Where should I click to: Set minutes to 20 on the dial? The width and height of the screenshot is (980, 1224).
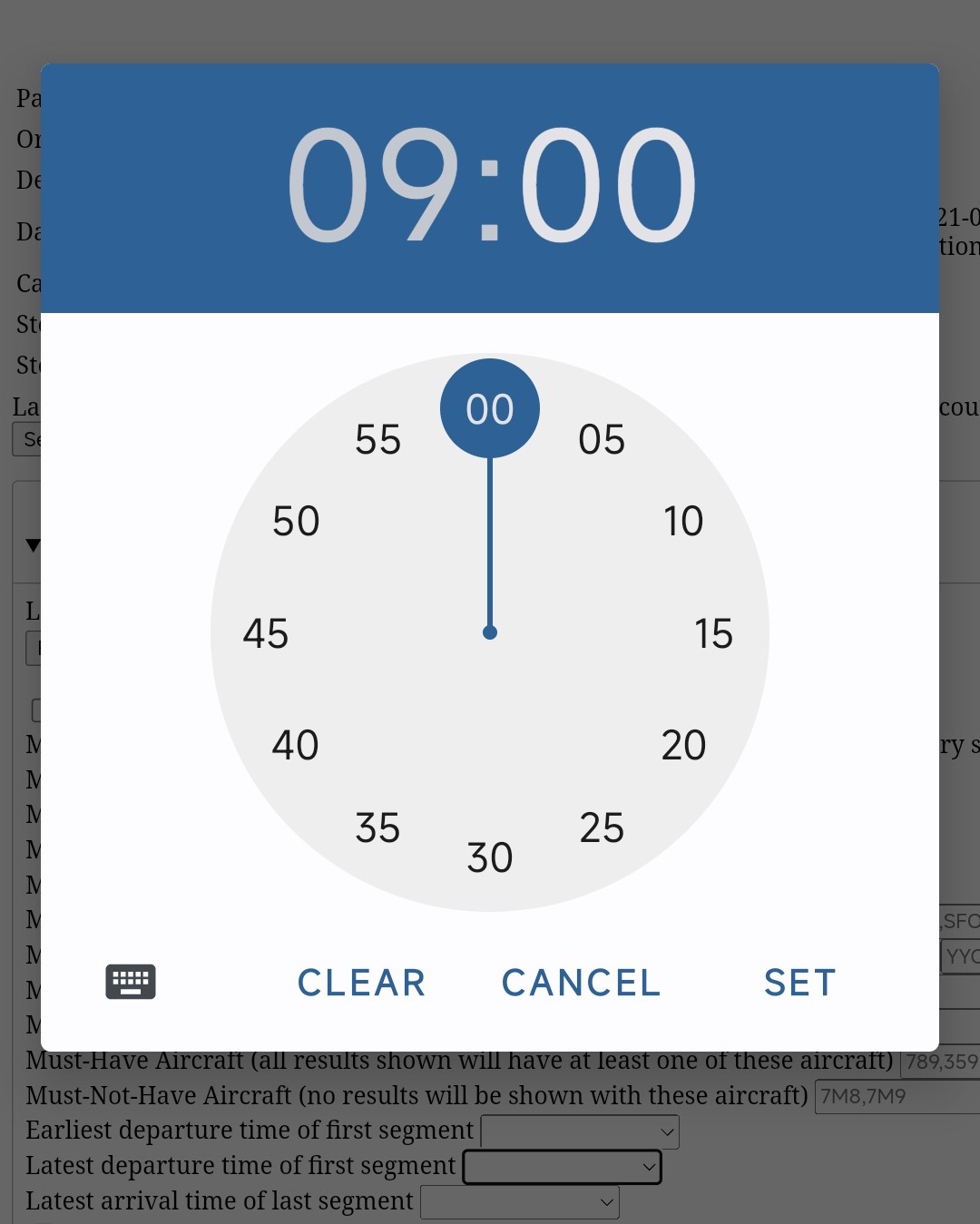point(683,746)
